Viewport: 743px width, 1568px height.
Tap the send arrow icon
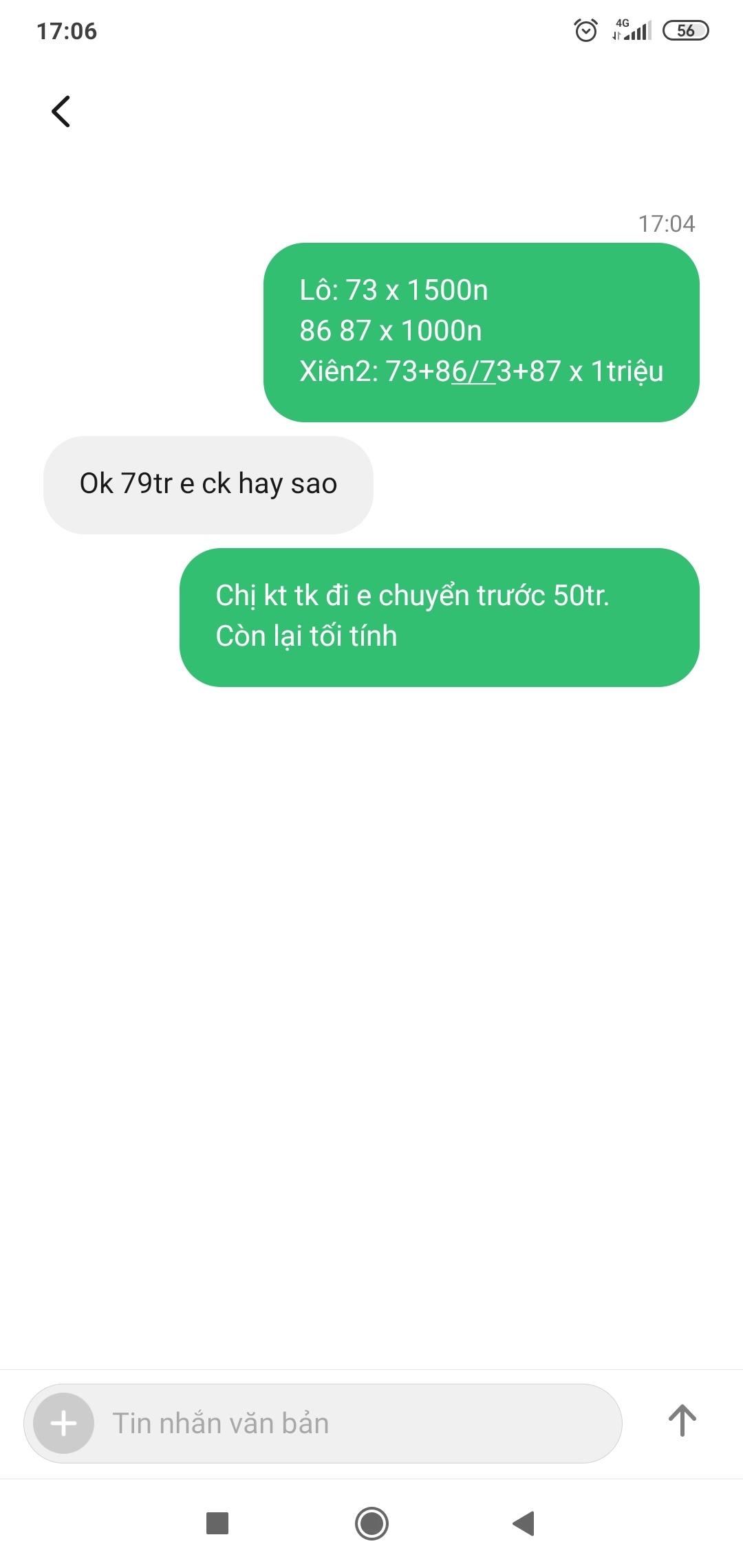682,1420
